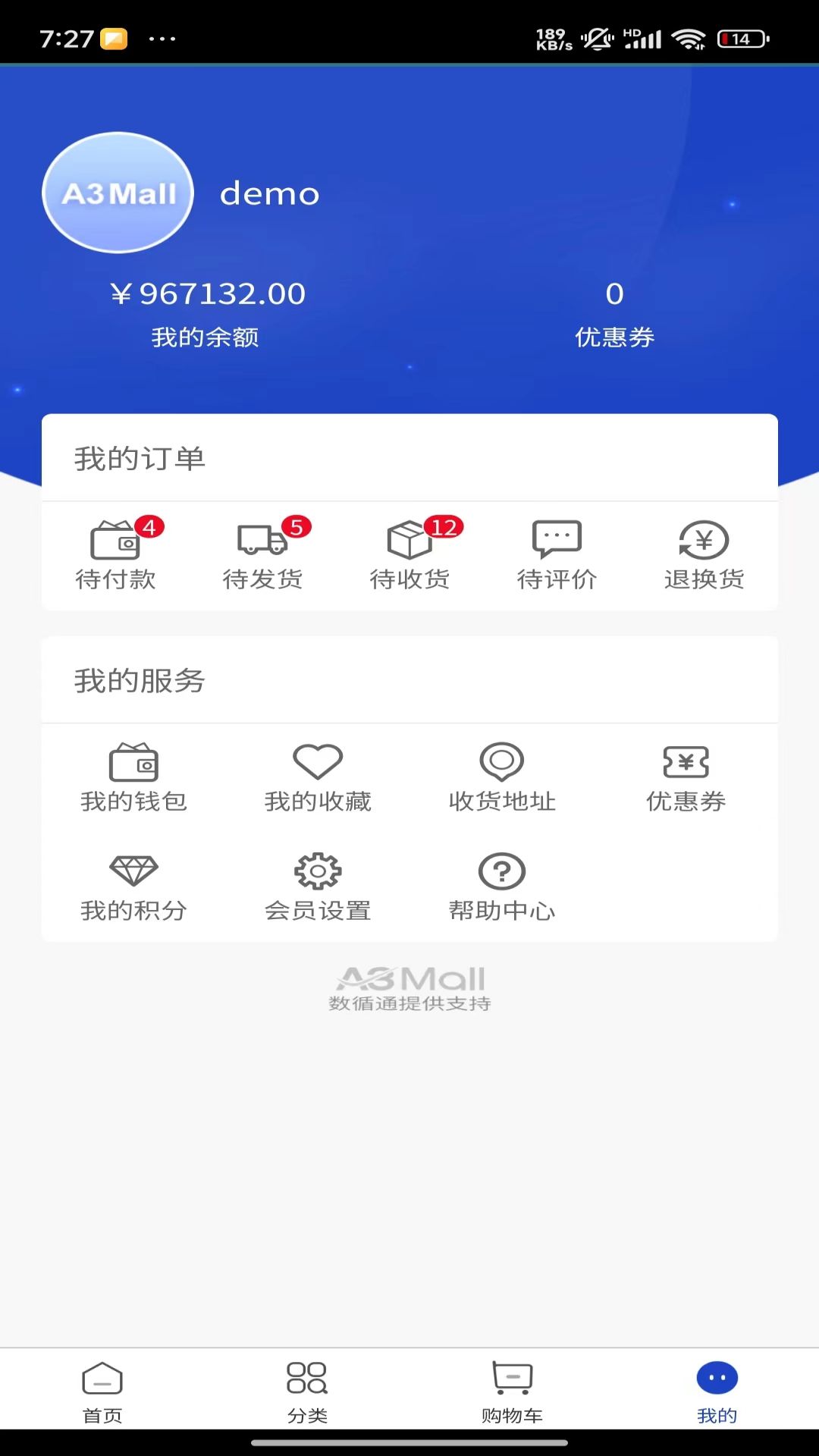The height and width of the screenshot is (1456, 819).
Task: Open 我的积分 points
Action: pos(133,887)
